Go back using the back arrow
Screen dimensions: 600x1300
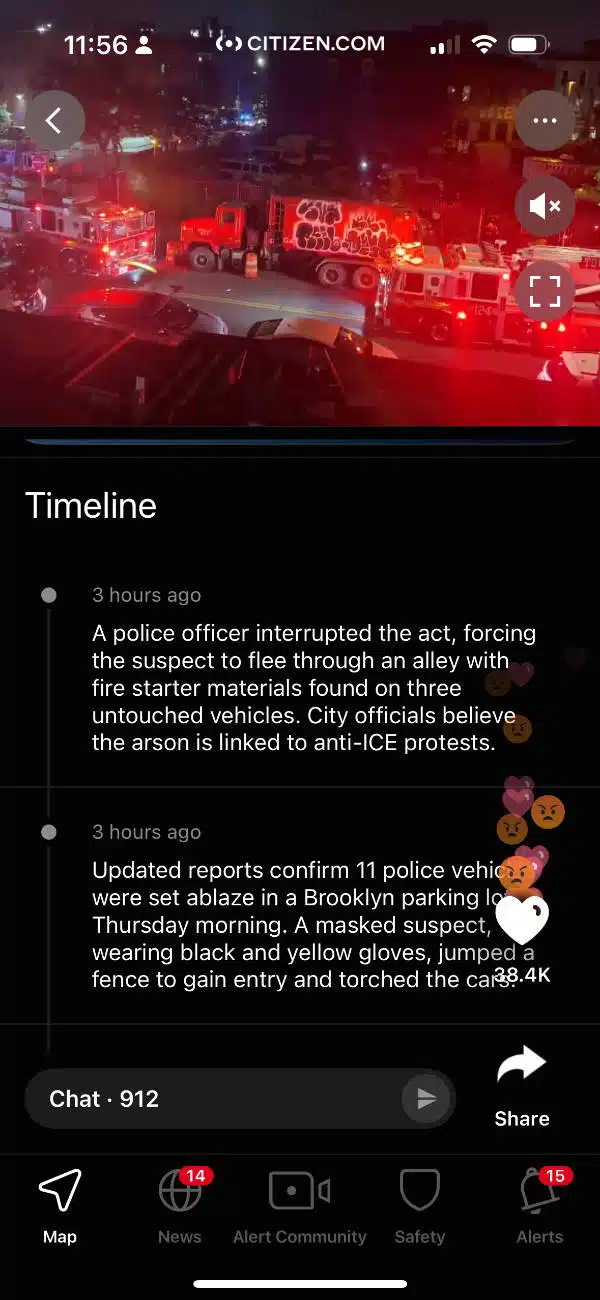(x=54, y=121)
